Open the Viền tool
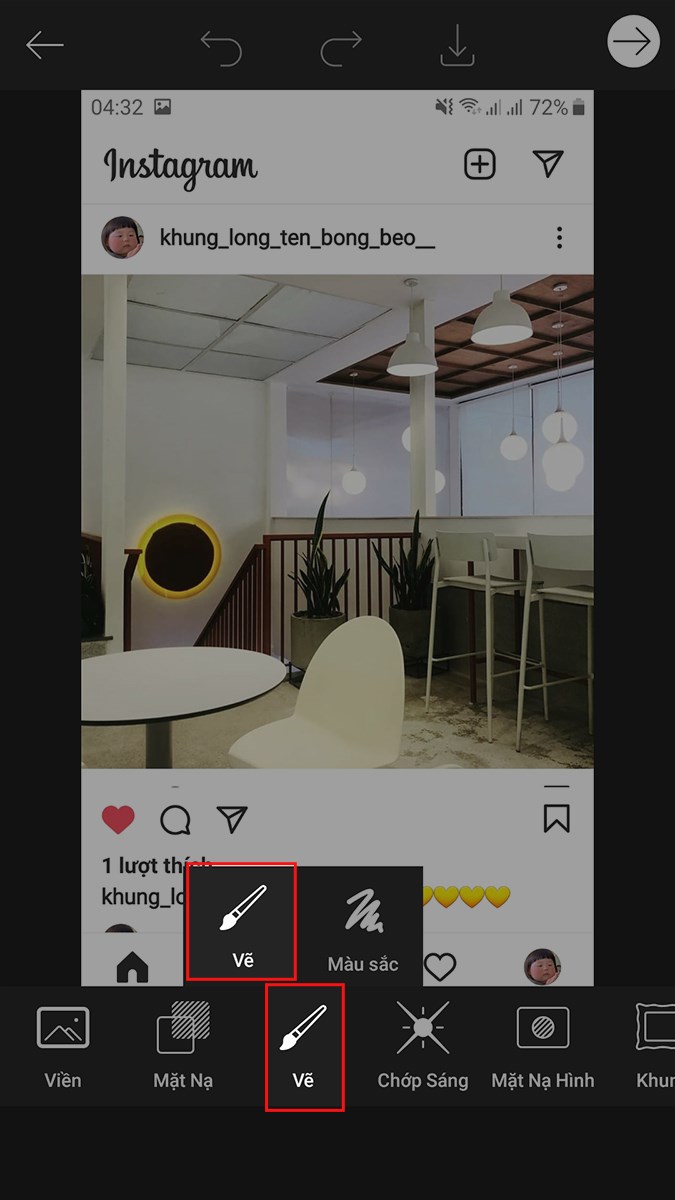Viewport: 675px width, 1200px height. pos(63,1047)
